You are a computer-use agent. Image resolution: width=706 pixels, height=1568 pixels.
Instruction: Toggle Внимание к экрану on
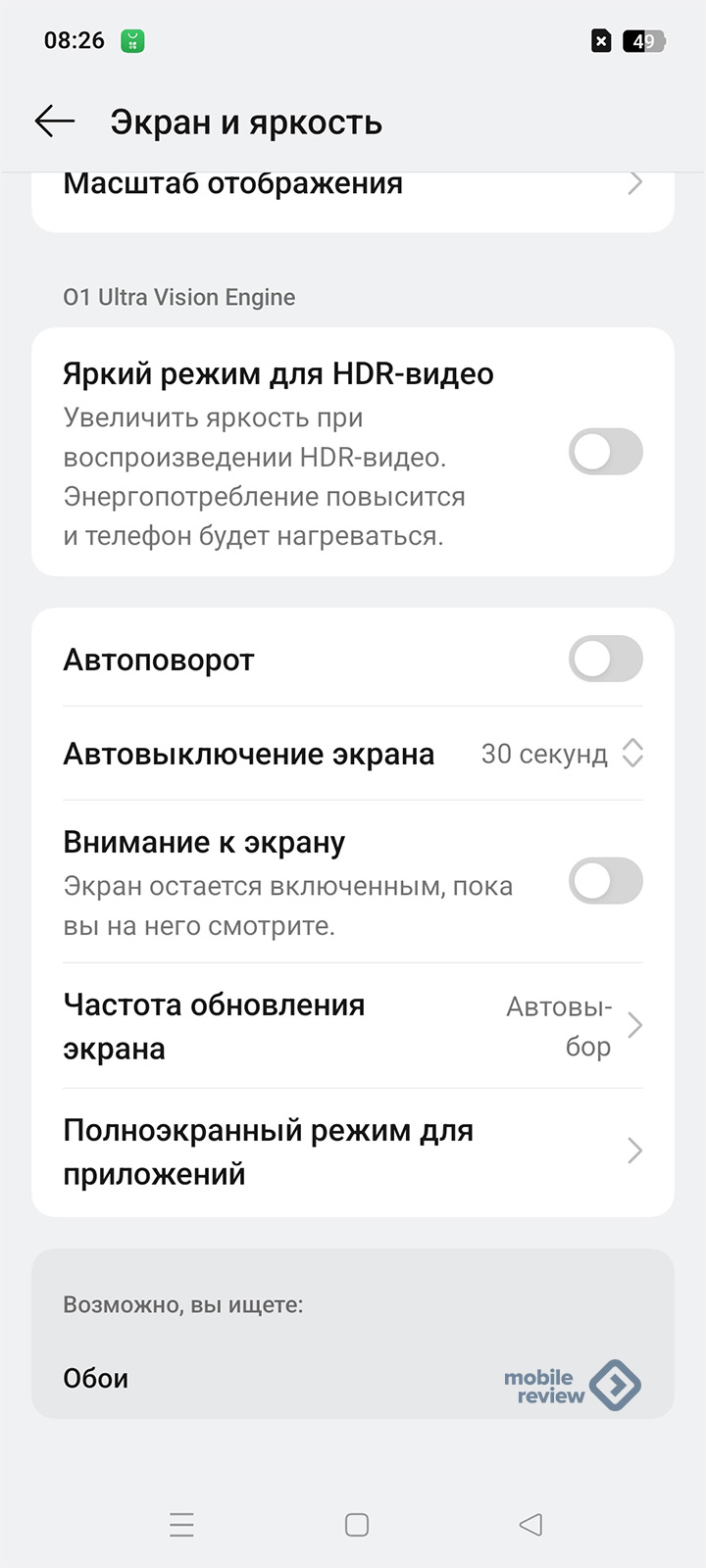606,881
